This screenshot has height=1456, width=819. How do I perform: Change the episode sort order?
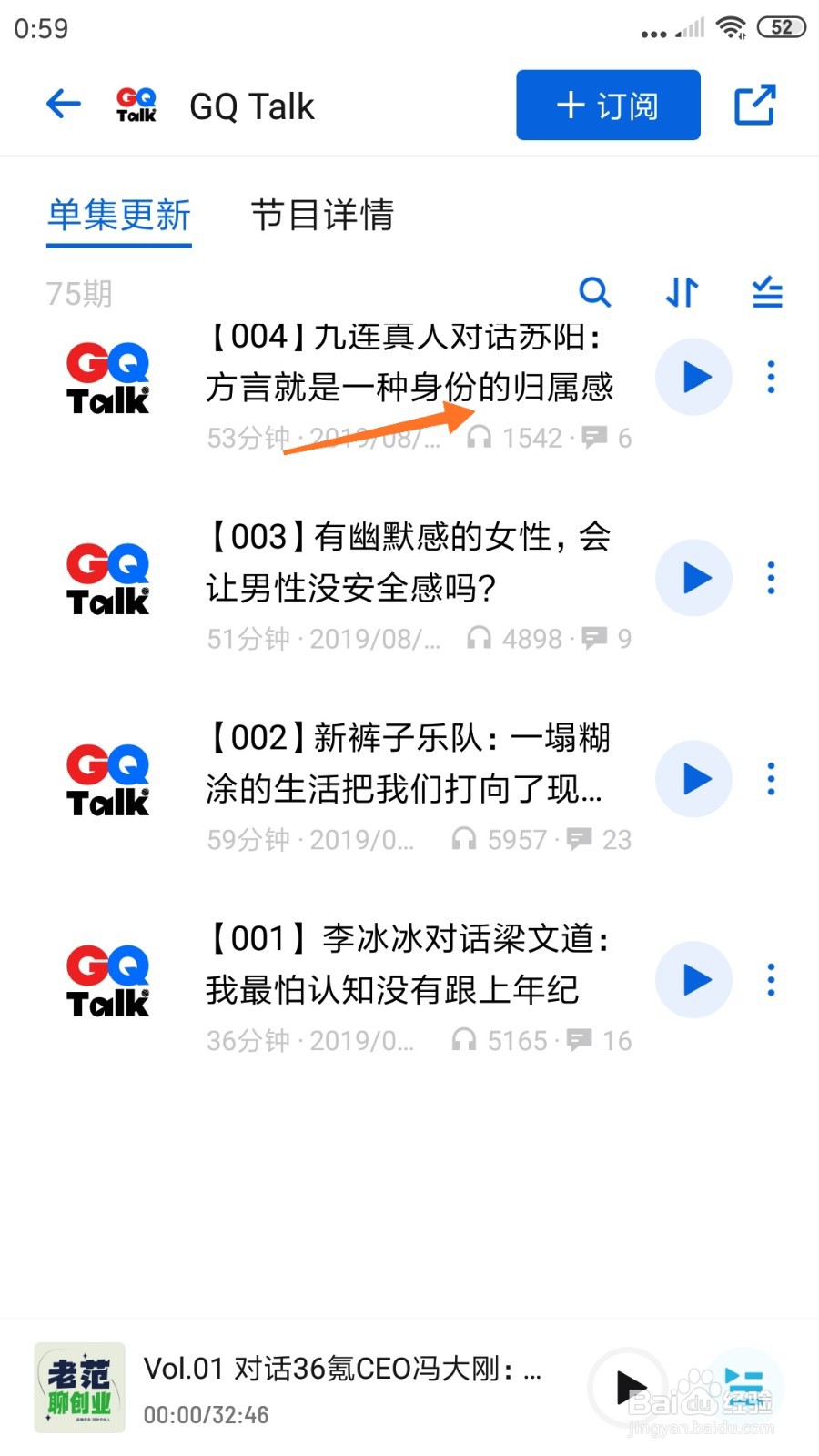[682, 292]
